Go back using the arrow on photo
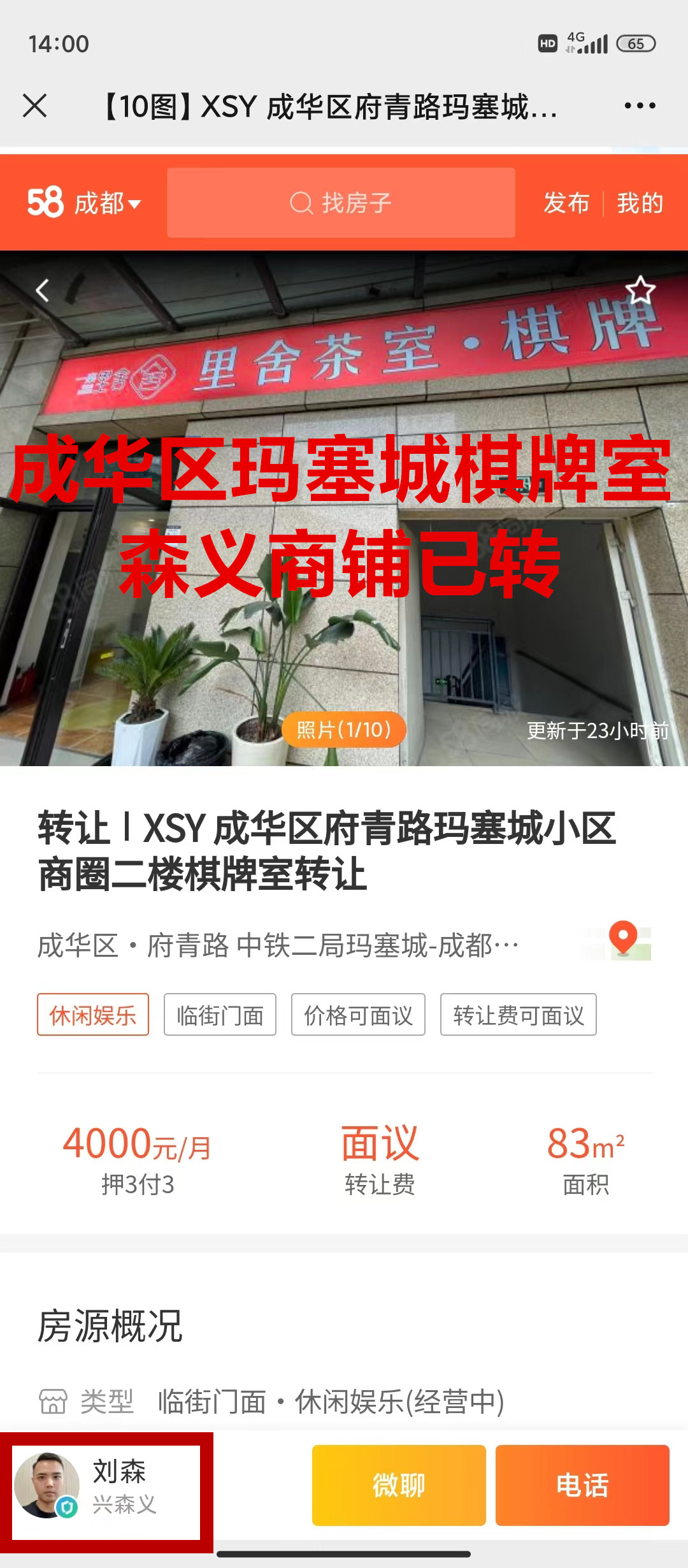 click(x=43, y=291)
